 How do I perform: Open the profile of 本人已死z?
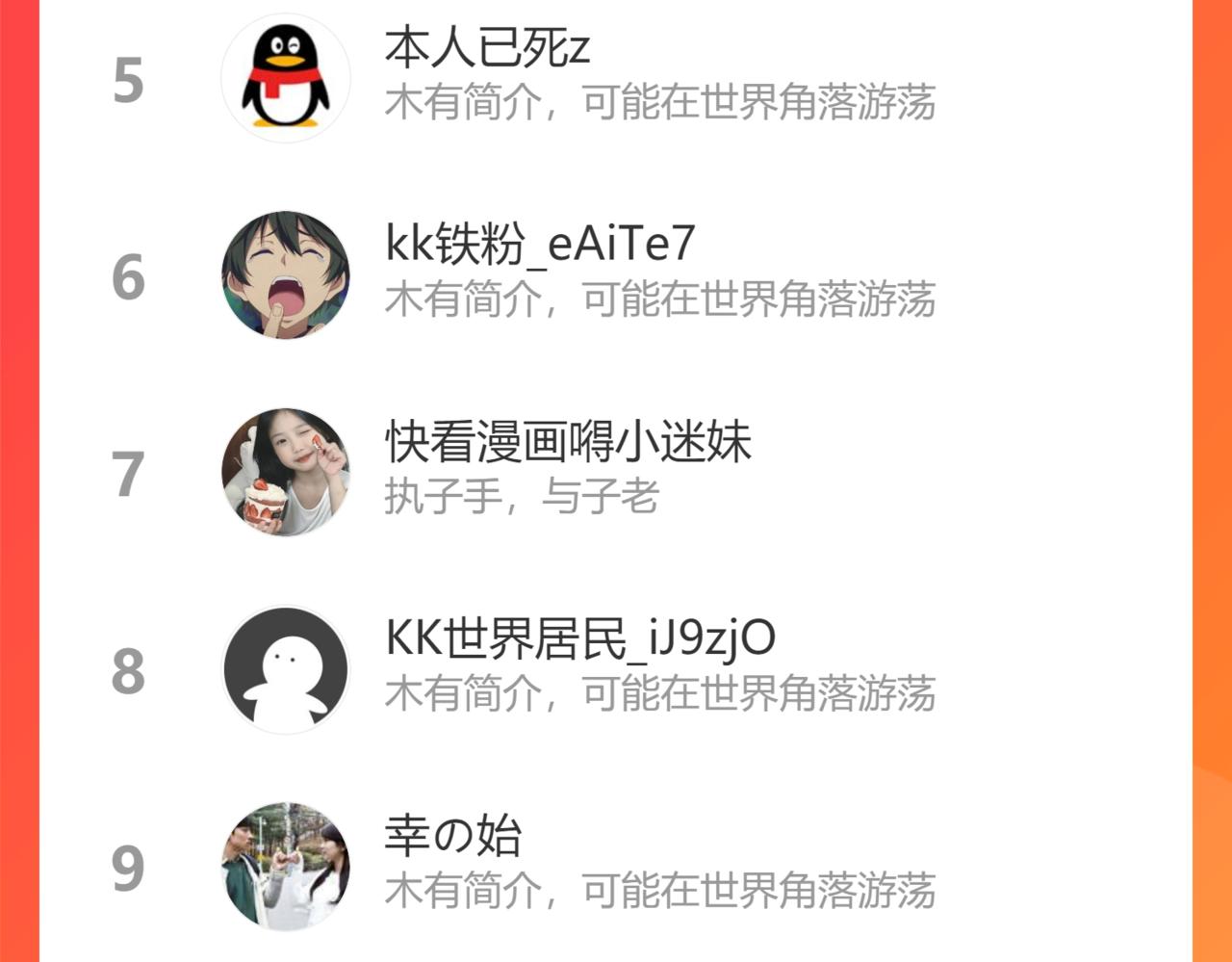[x=616, y=78]
